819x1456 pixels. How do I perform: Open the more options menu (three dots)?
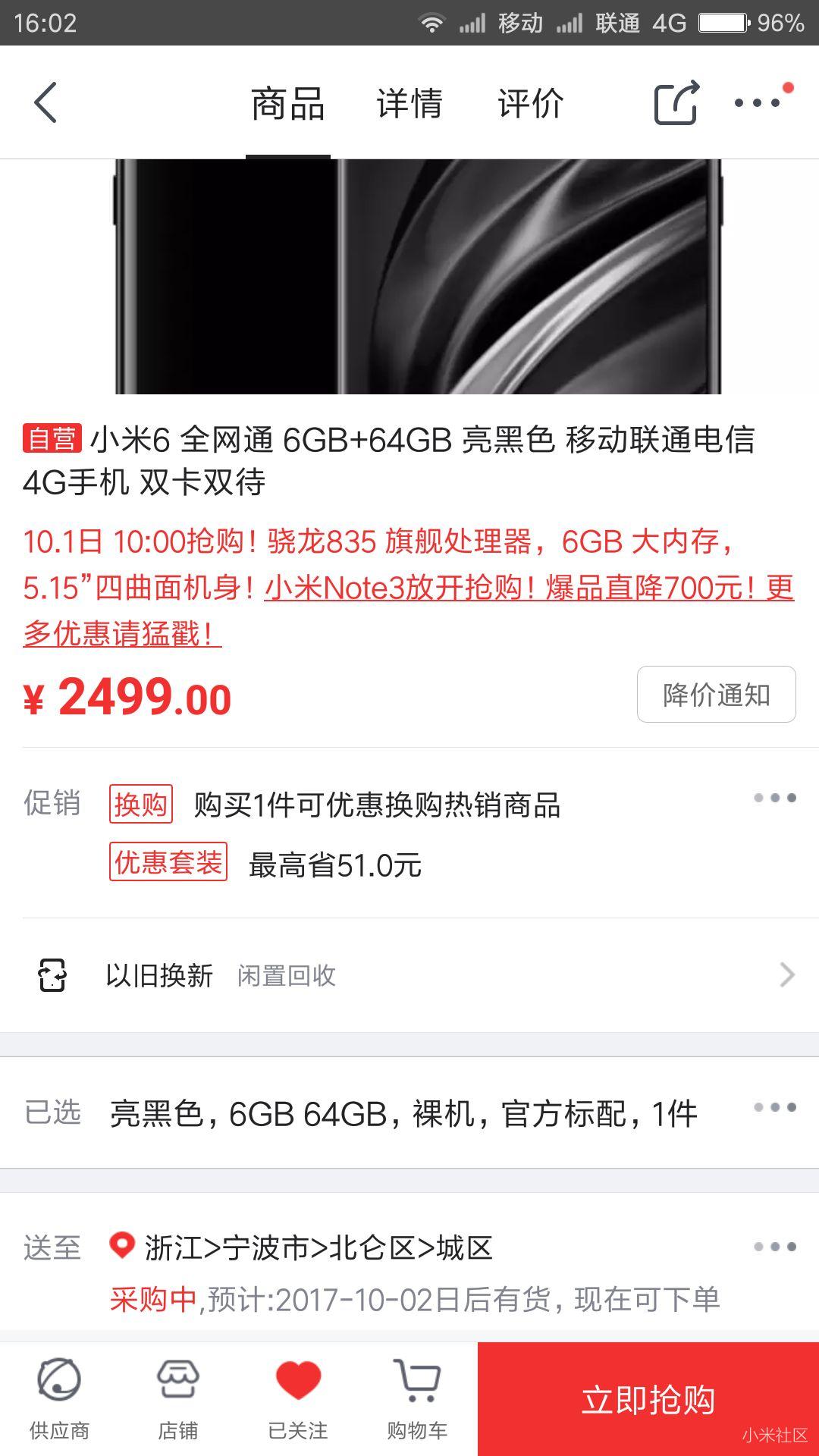click(756, 104)
